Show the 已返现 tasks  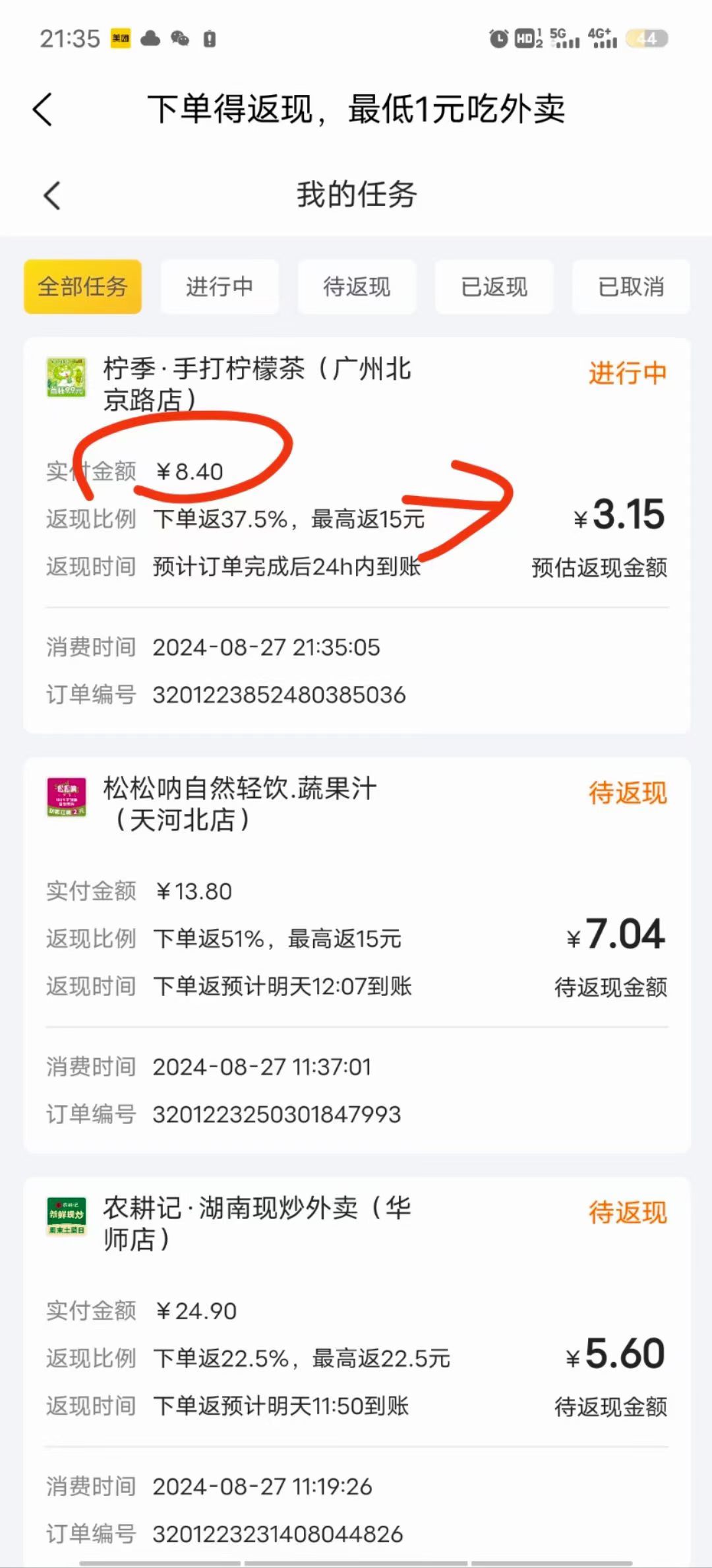[x=494, y=286]
